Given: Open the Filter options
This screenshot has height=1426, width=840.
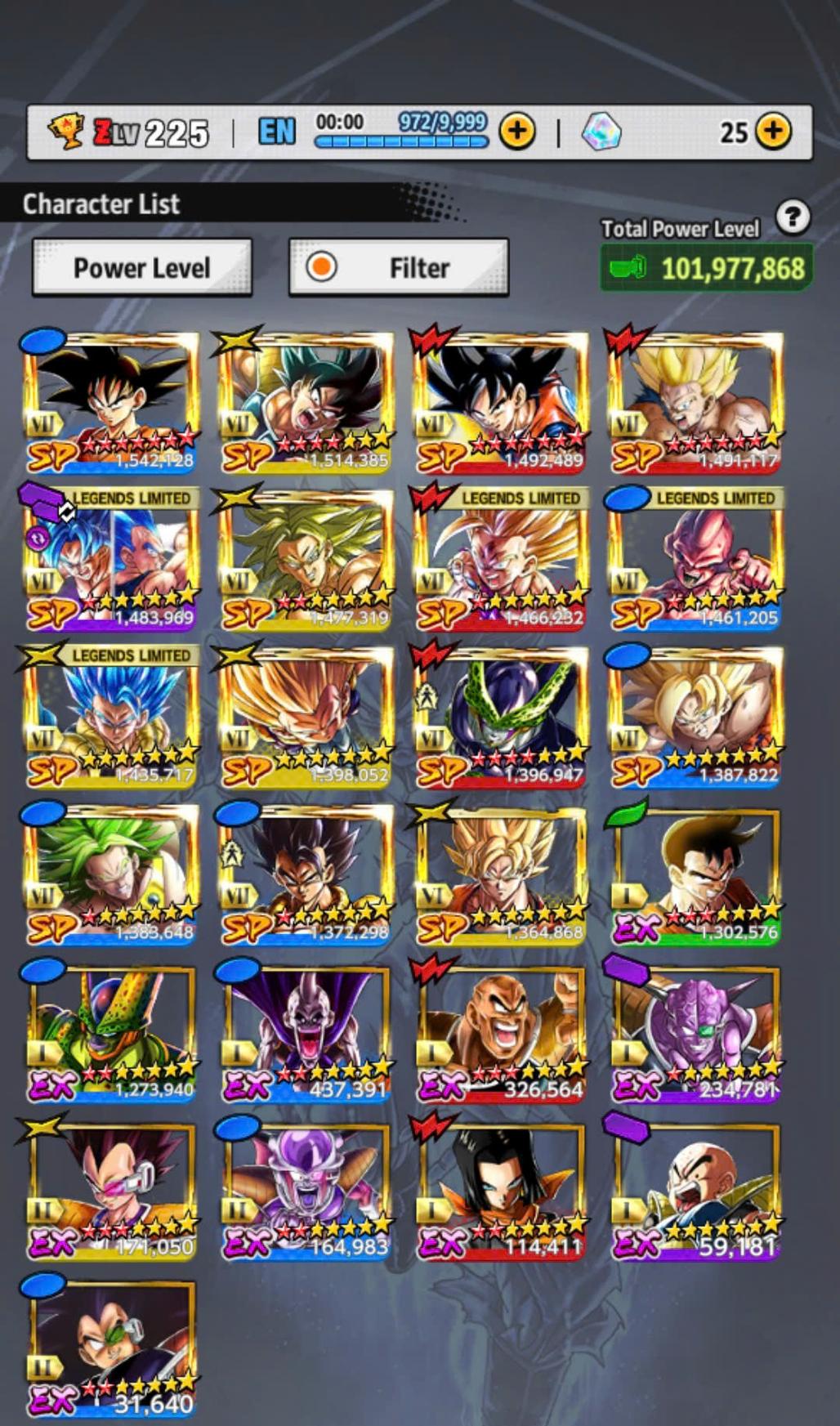Looking at the screenshot, I should [399, 267].
